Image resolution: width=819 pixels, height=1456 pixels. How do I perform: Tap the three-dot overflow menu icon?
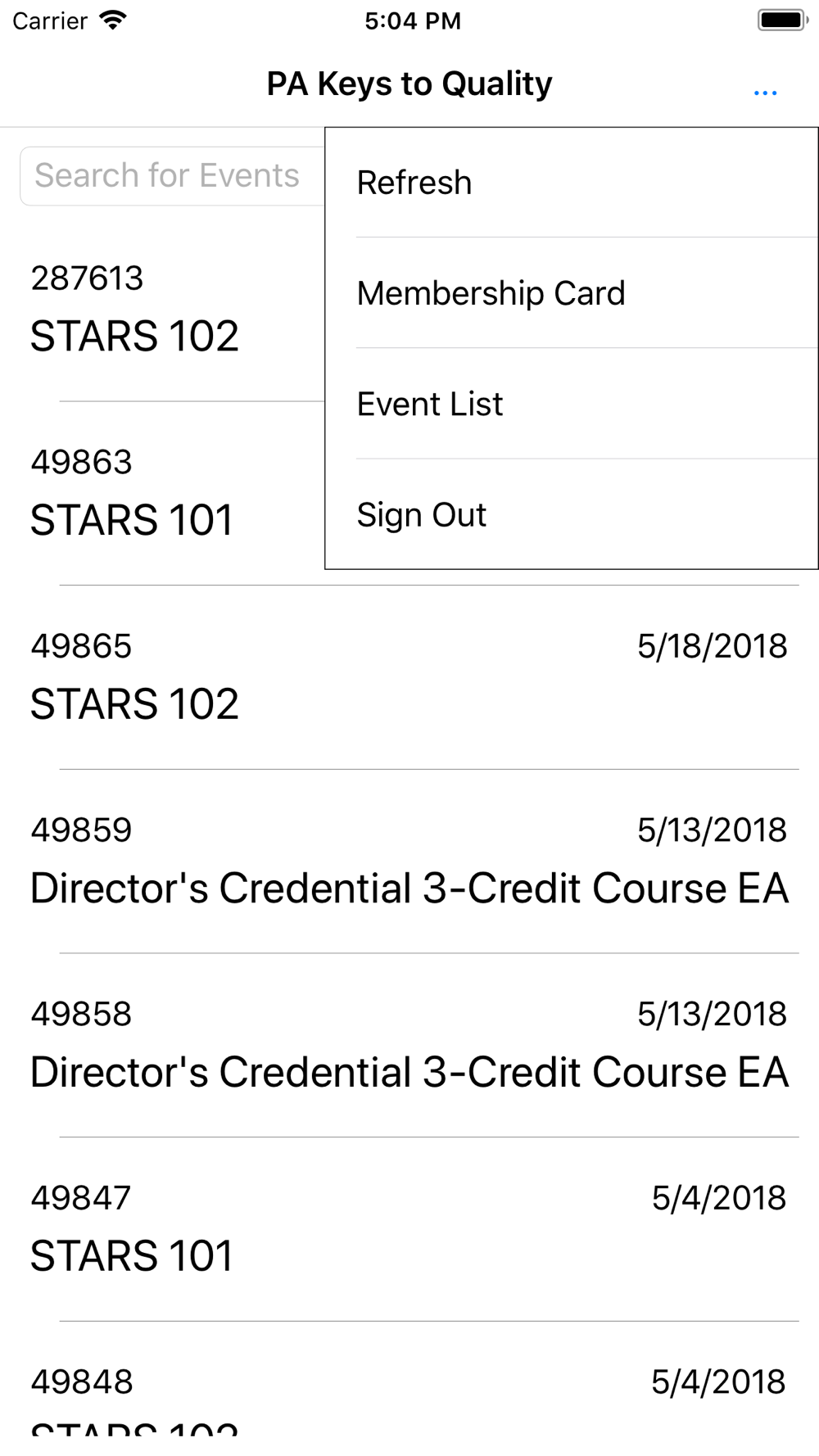pos(765,93)
